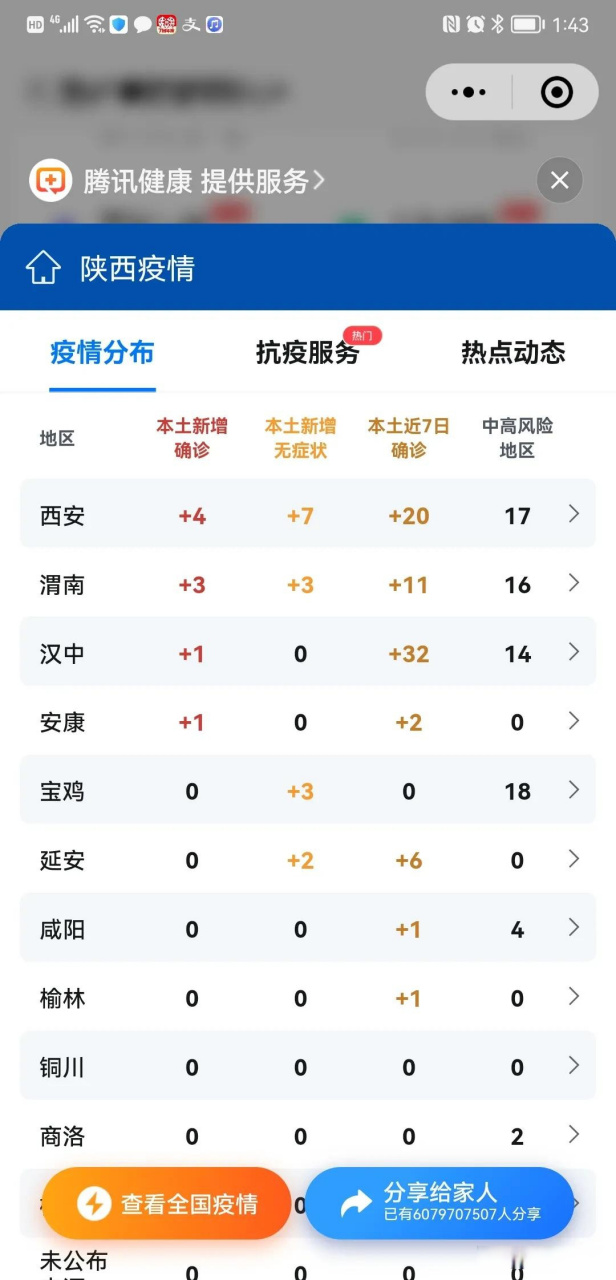The width and height of the screenshot is (616, 1280).
Task: Switch to the 抗疫服务 tab
Action: point(307,352)
